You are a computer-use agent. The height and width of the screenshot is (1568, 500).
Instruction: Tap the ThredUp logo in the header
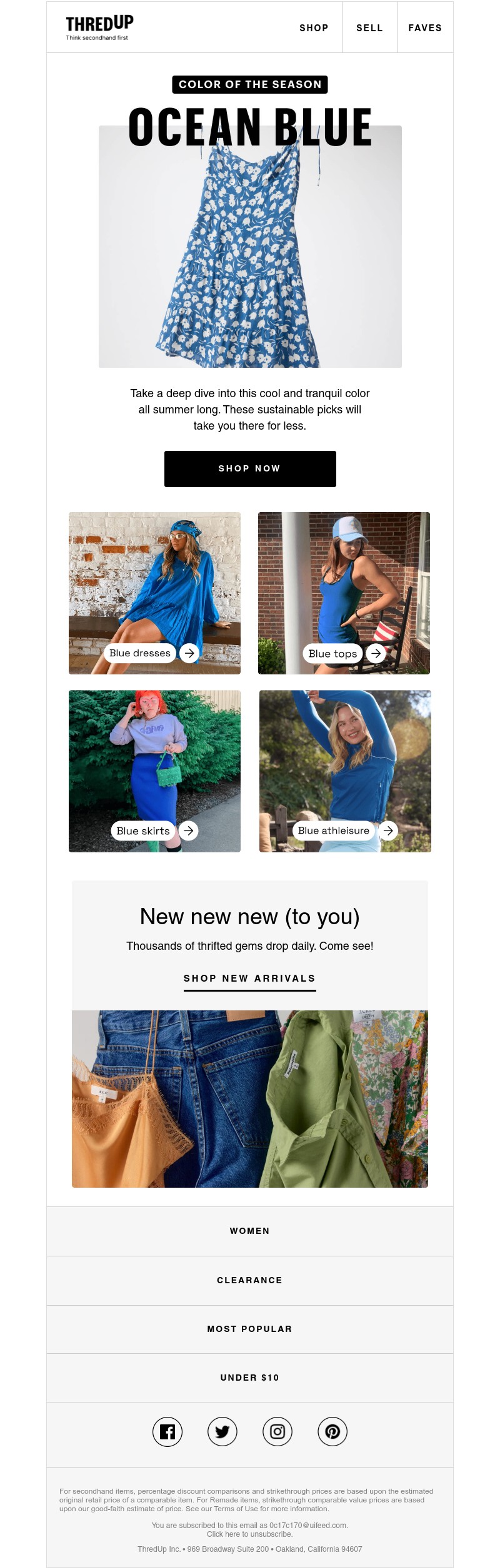[x=99, y=27]
